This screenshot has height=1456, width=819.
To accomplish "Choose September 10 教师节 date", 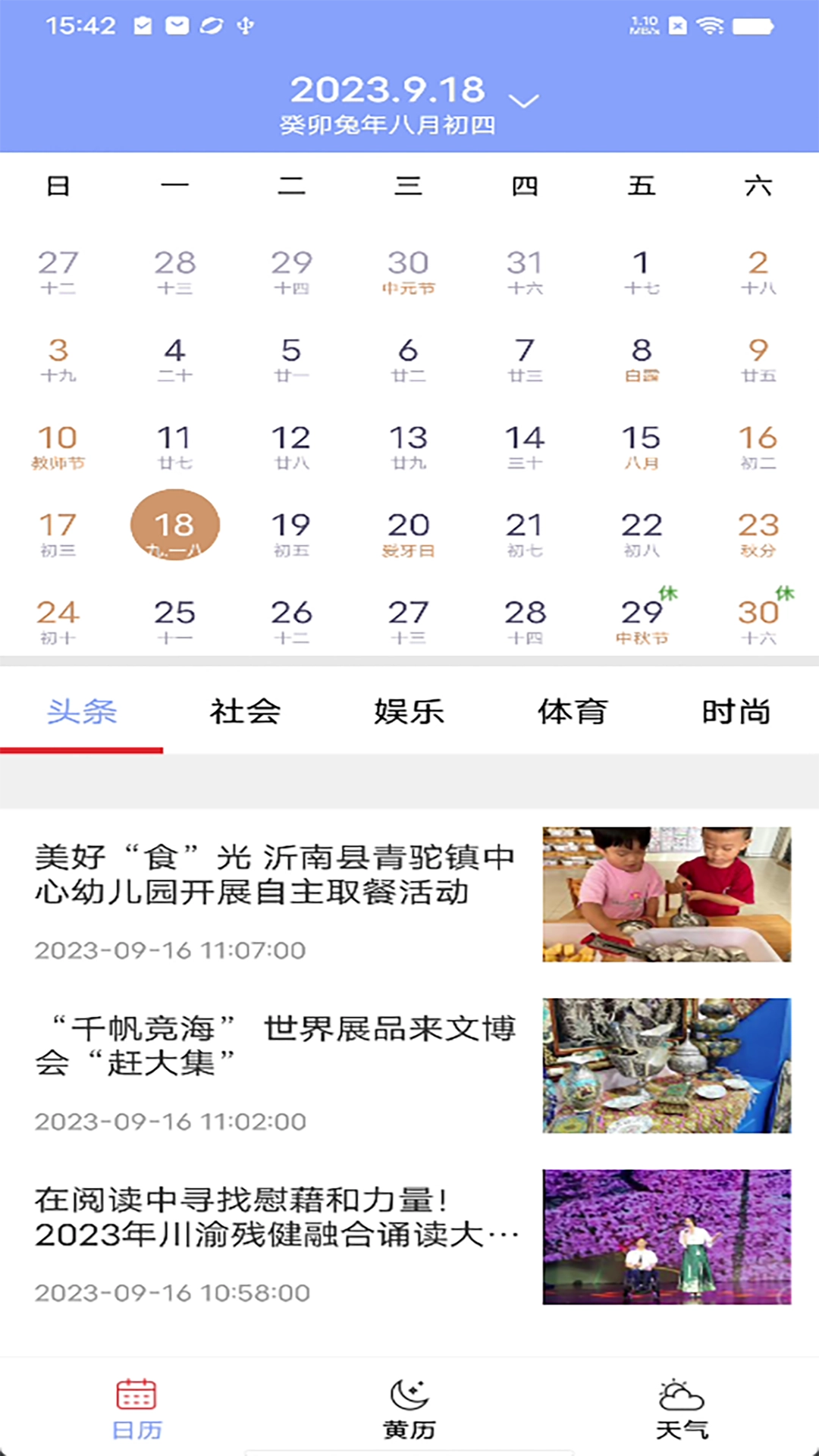I will pyautogui.click(x=58, y=445).
